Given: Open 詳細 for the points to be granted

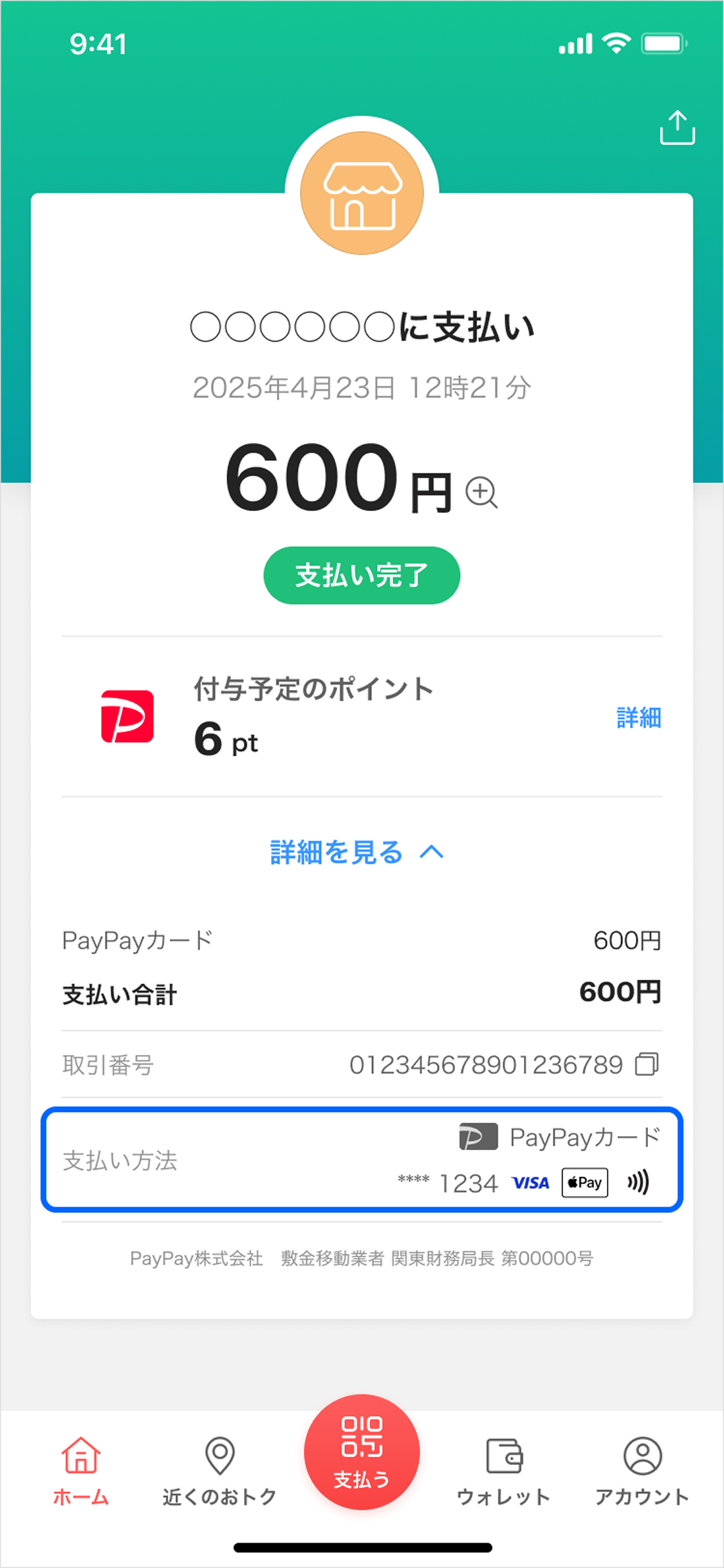Looking at the screenshot, I should pyautogui.click(x=638, y=718).
